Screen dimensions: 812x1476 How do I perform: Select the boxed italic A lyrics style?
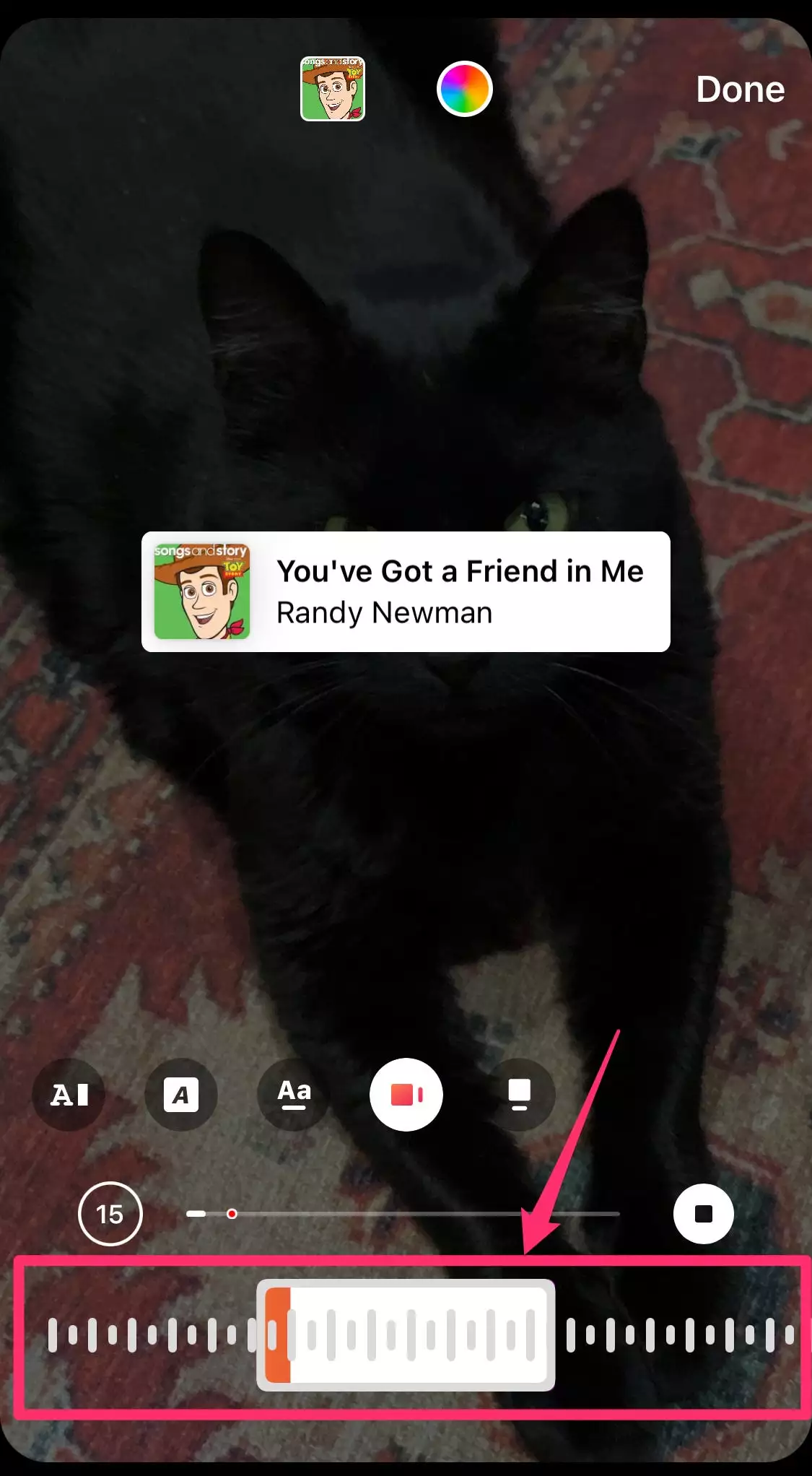pos(181,1095)
